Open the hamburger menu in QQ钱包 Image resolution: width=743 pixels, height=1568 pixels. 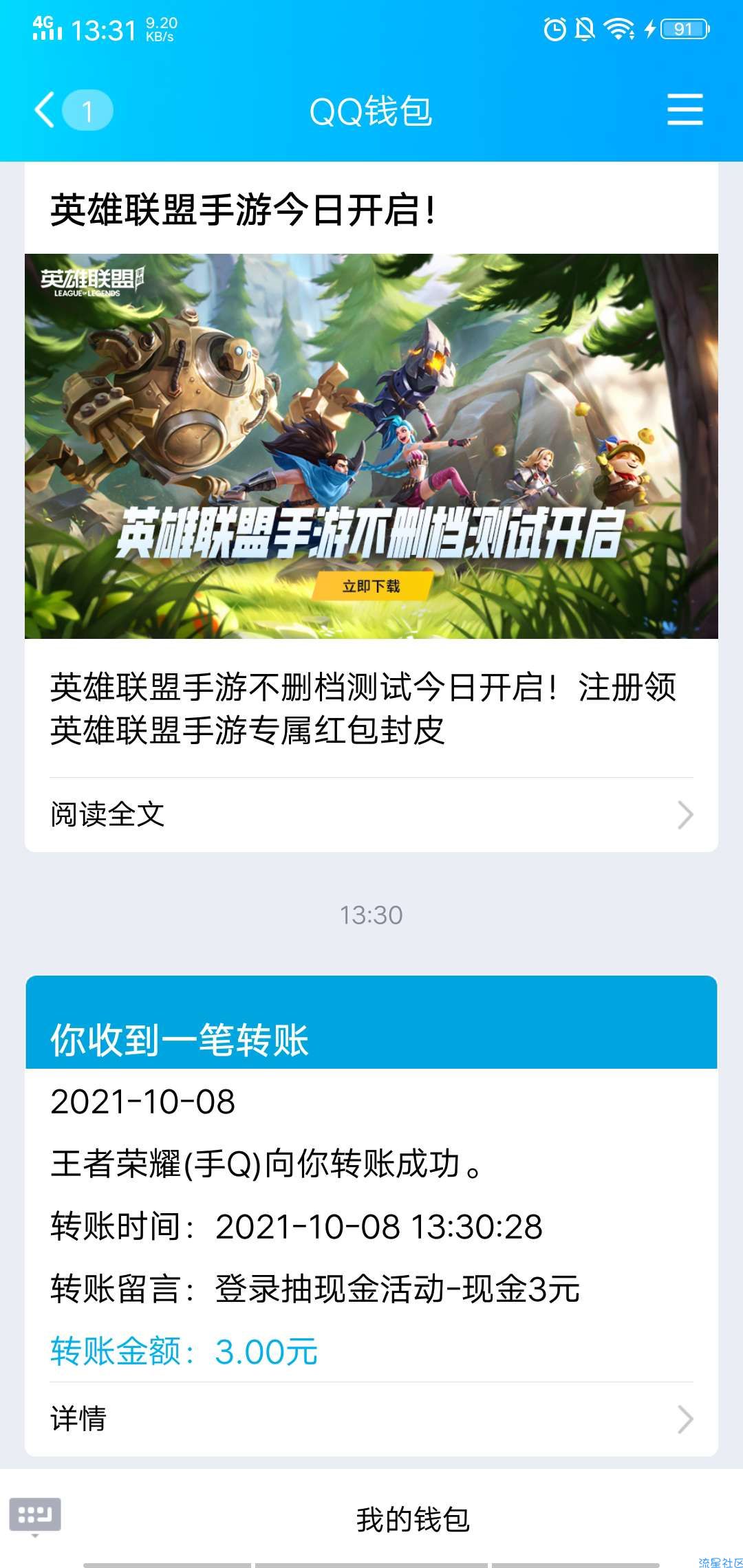pos(685,110)
